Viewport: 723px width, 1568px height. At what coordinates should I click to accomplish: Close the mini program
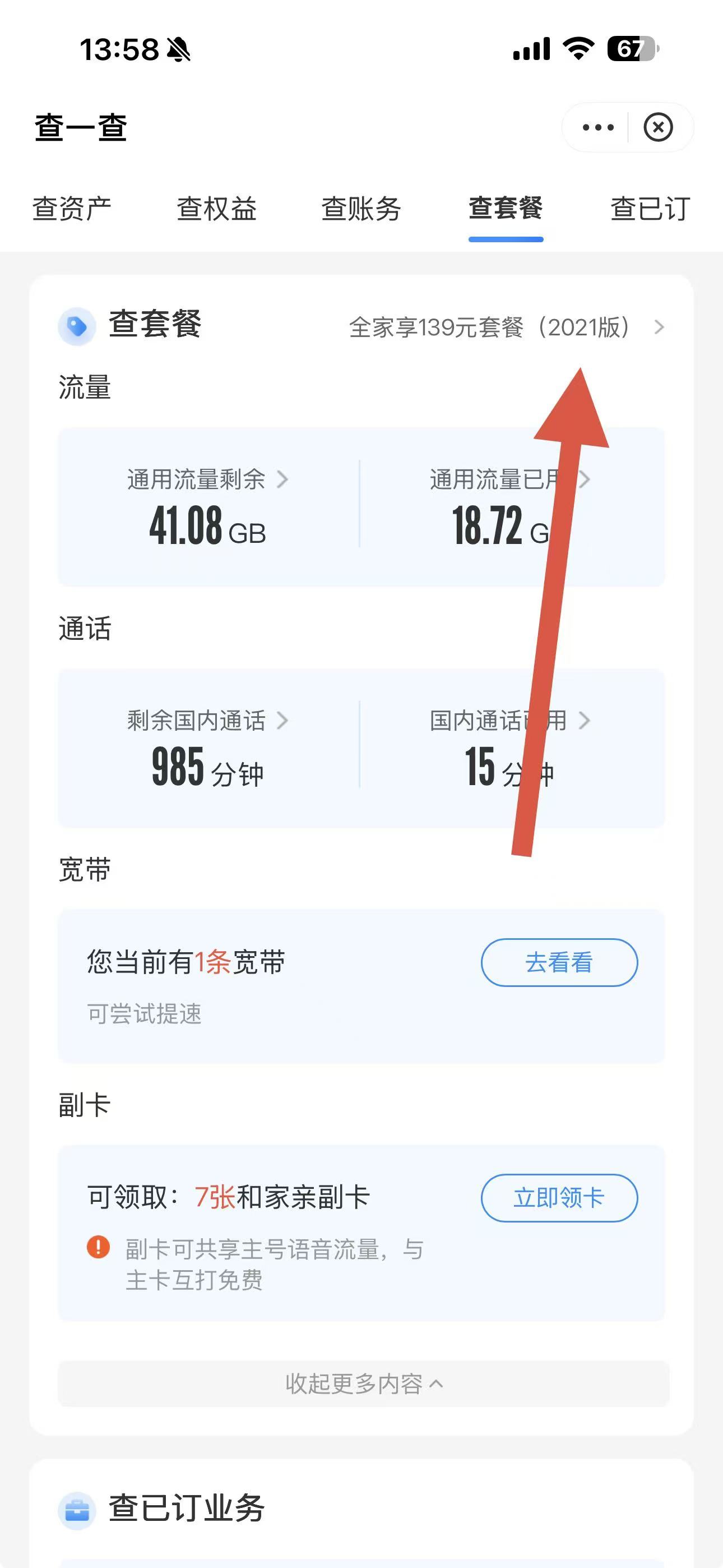(658, 127)
